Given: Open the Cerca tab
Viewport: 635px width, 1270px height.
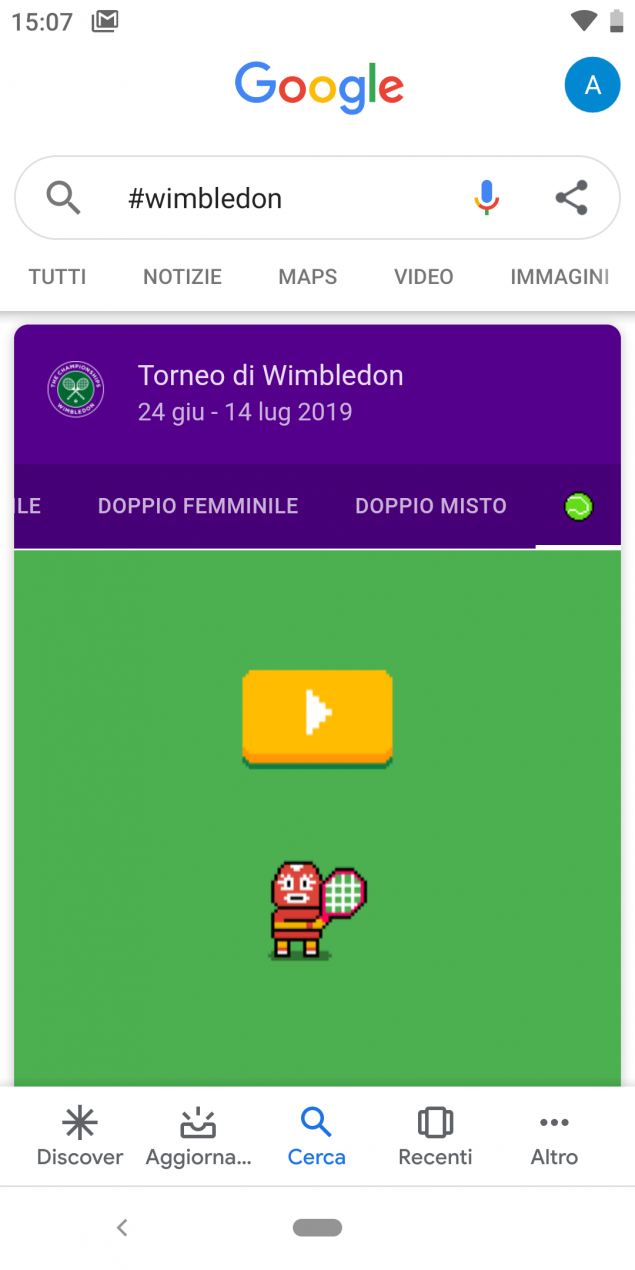Looking at the screenshot, I should [x=316, y=1138].
